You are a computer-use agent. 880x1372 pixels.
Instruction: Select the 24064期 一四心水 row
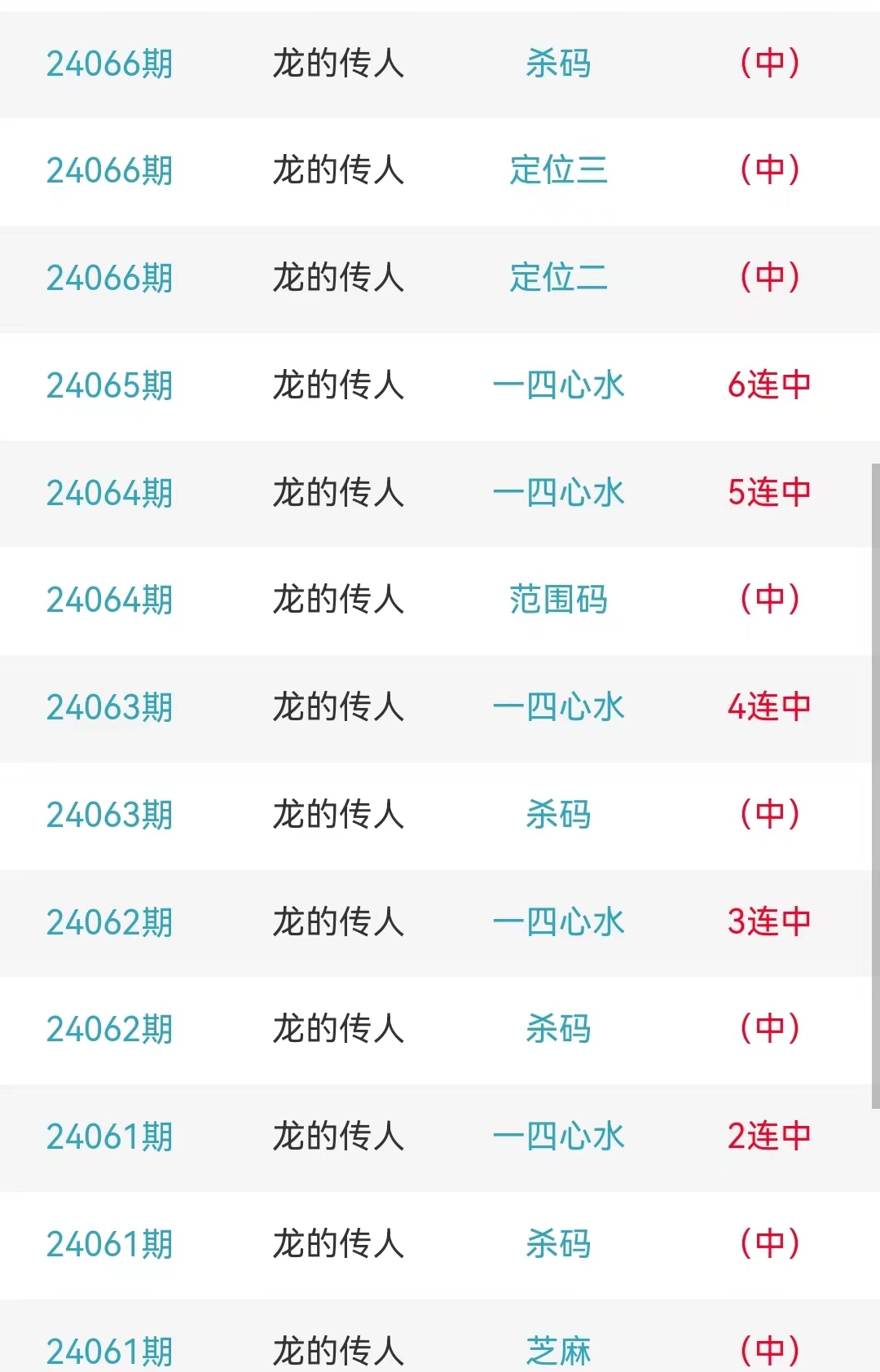coord(558,493)
